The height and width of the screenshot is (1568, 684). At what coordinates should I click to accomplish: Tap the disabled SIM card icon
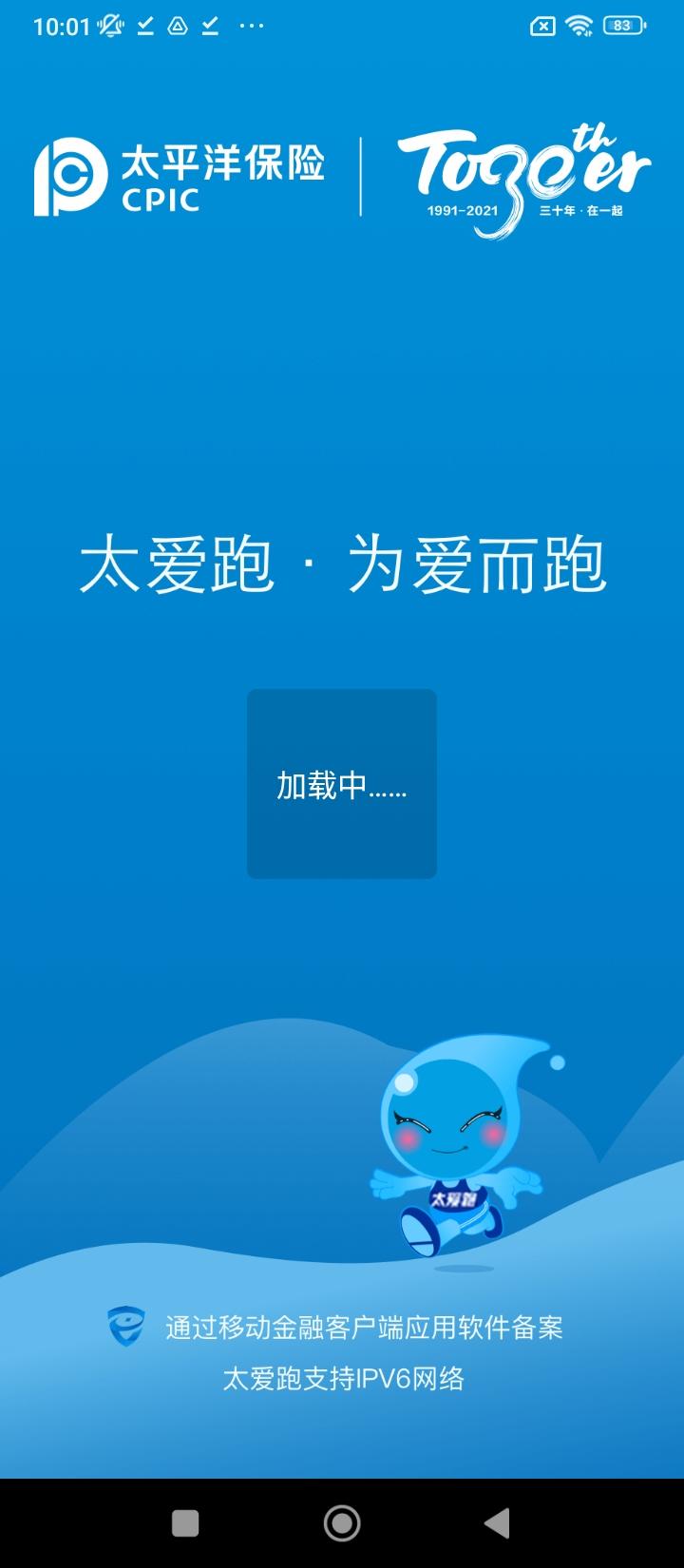[x=541, y=26]
